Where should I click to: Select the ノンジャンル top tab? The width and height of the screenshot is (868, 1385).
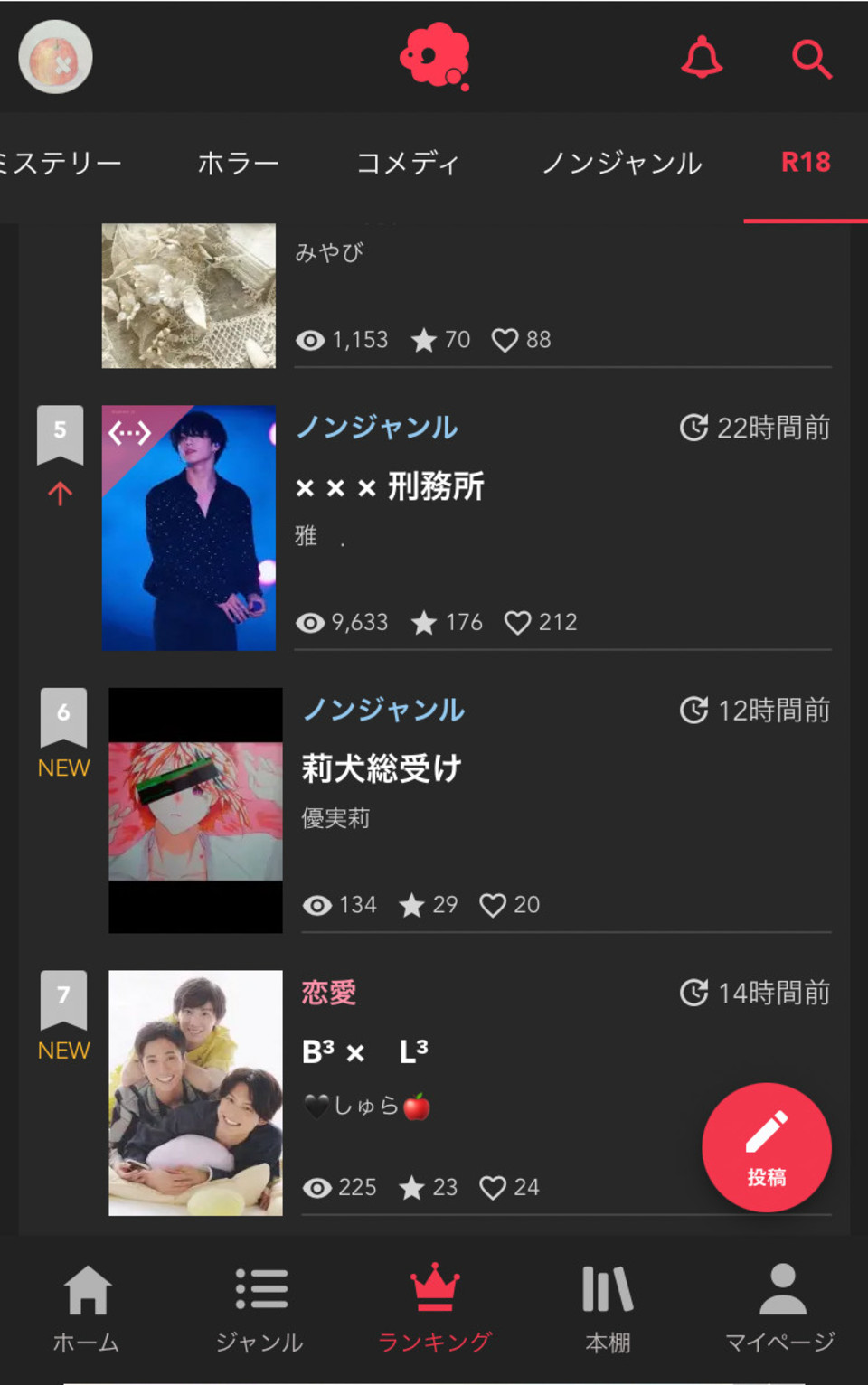click(622, 163)
